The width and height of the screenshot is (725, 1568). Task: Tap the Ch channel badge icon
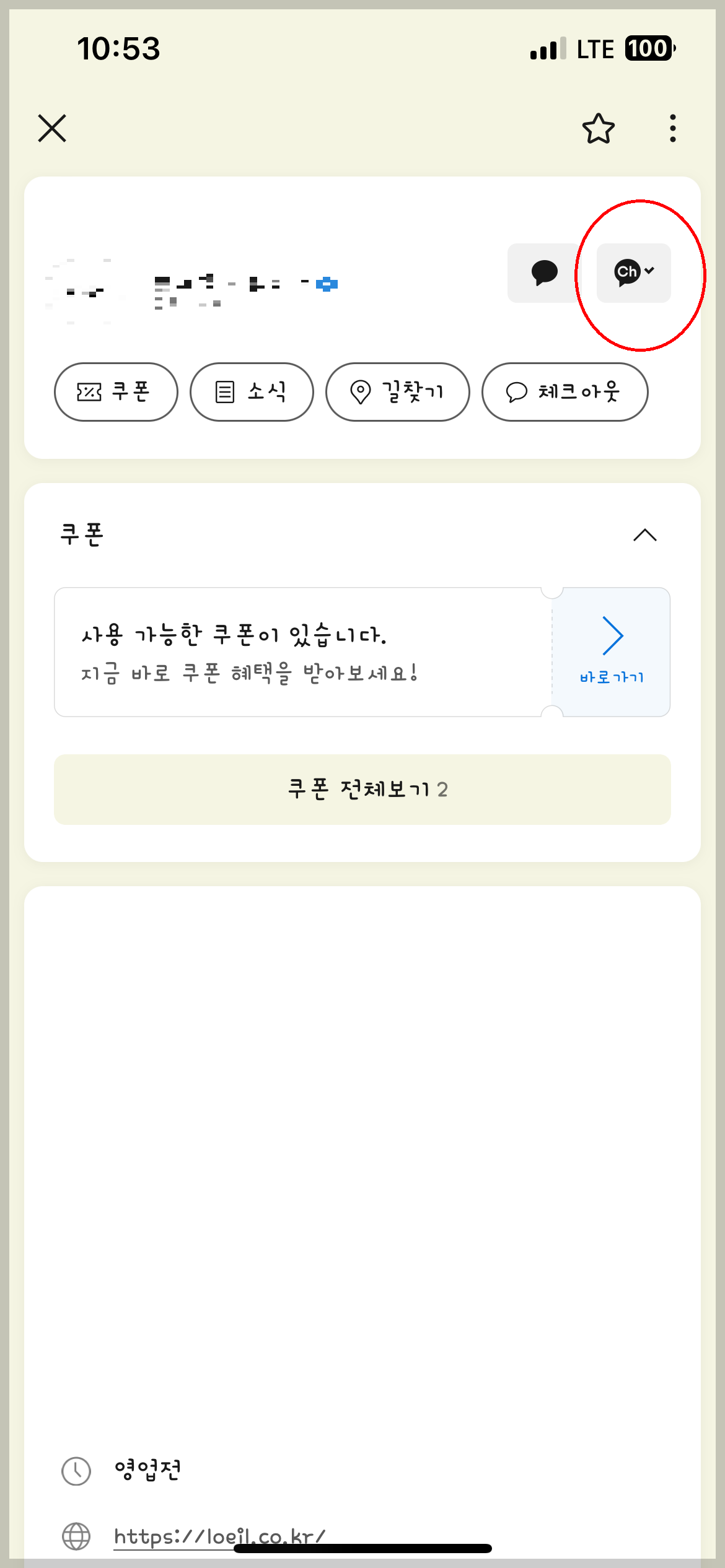[x=628, y=272]
